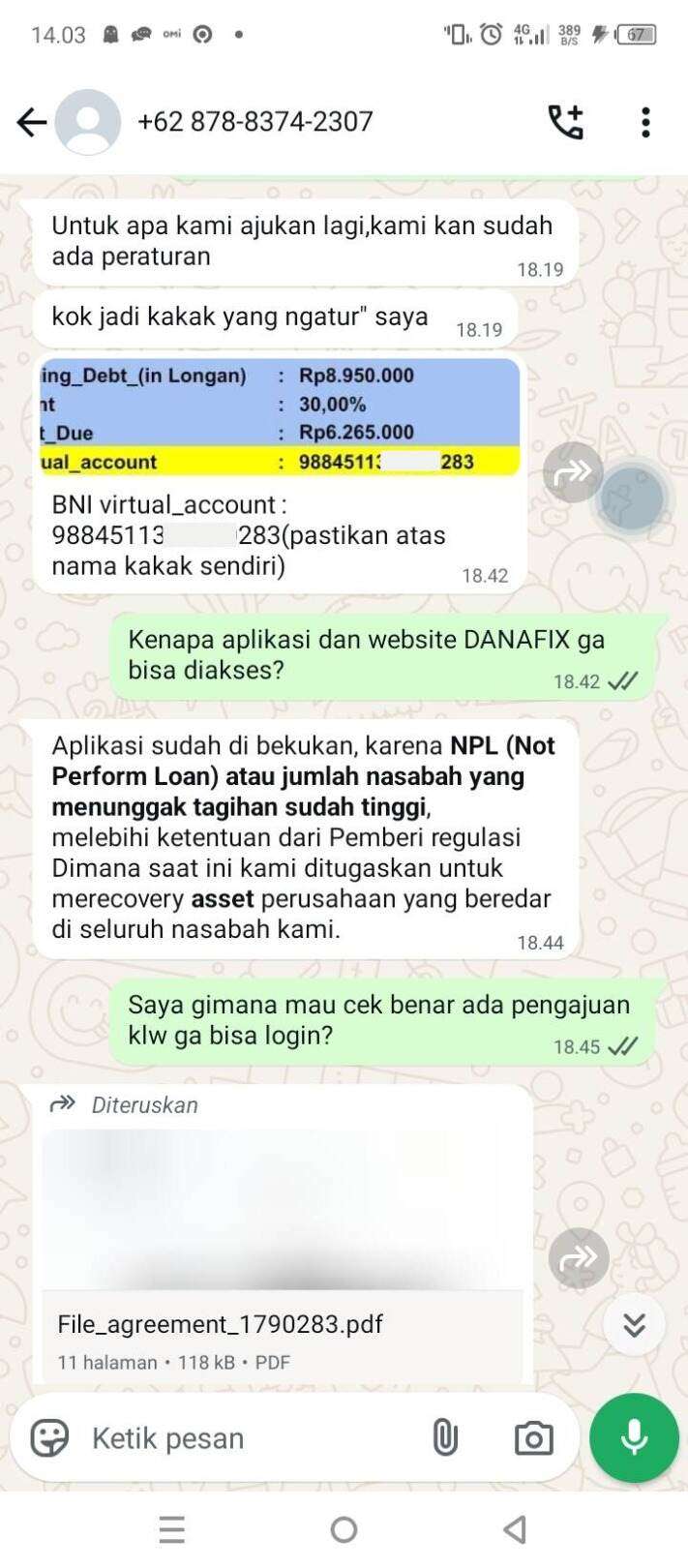This screenshot has width=688, height=1568.
Task: Open the camera from the message bar
Action: coord(533,1438)
